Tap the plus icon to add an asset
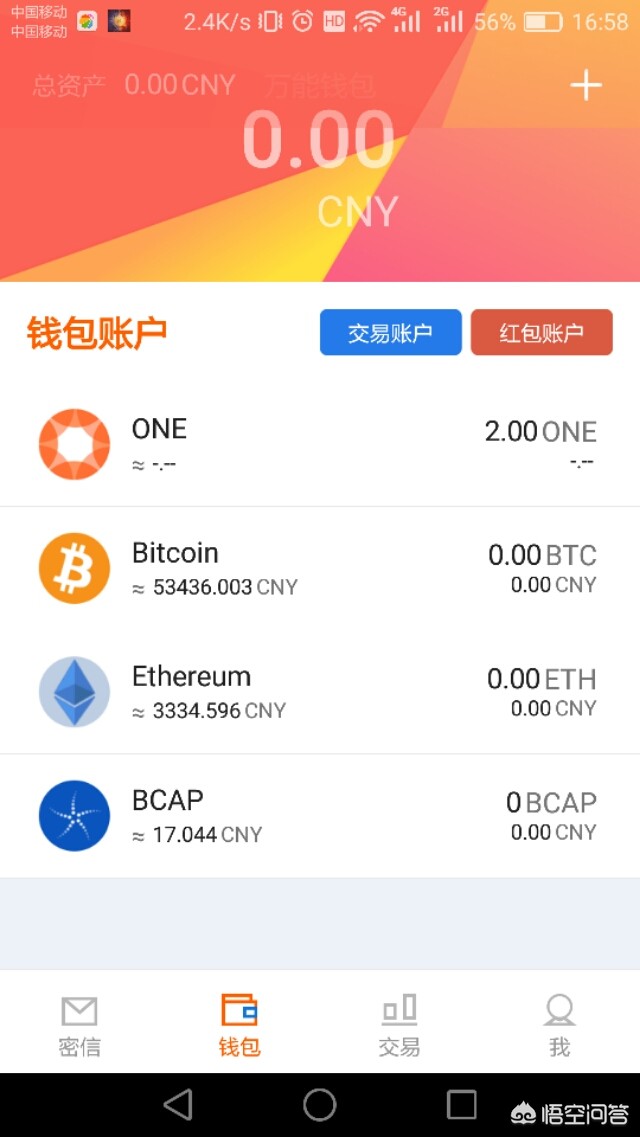The width and height of the screenshot is (640, 1137). click(x=586, y=86)
